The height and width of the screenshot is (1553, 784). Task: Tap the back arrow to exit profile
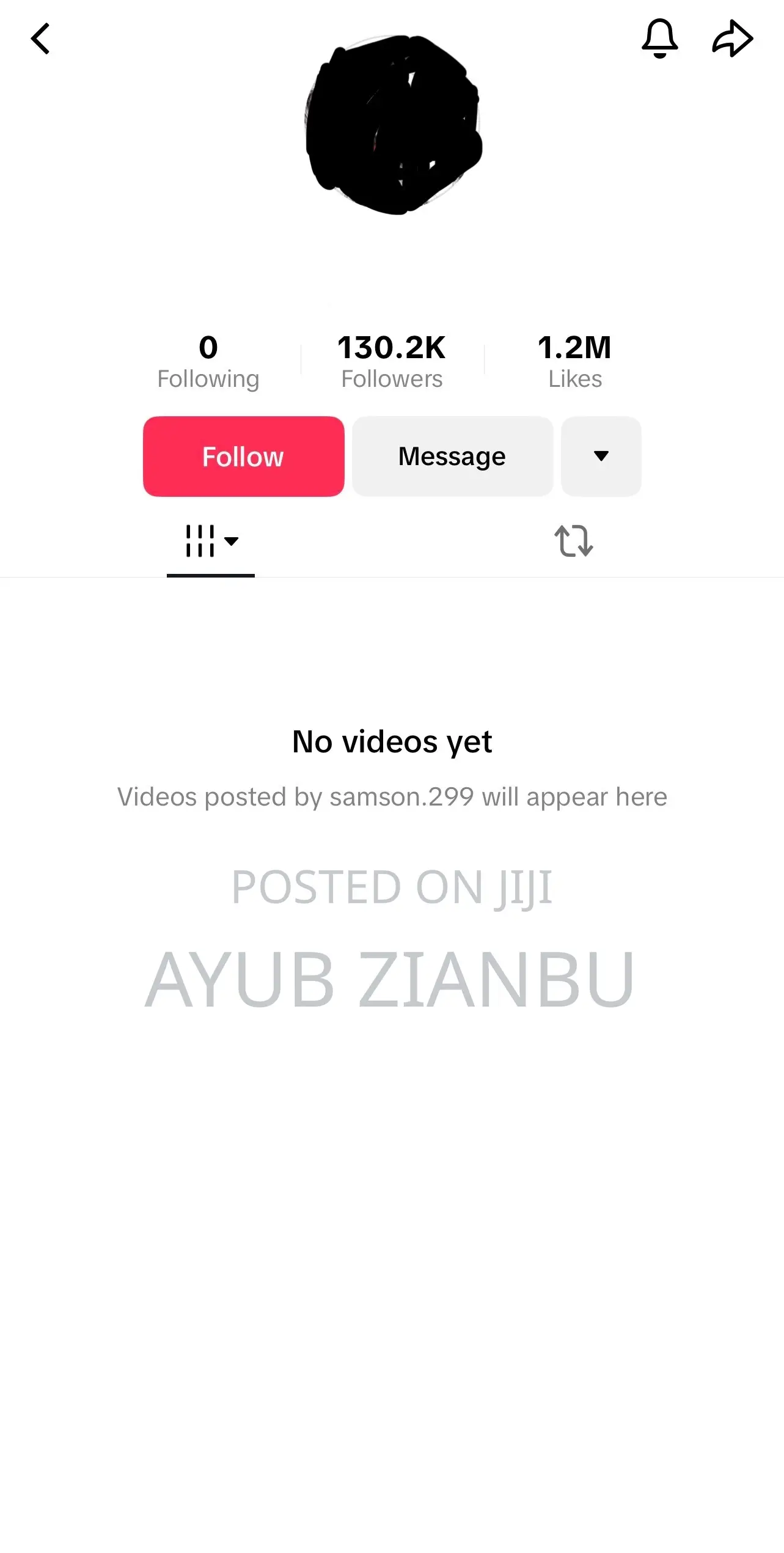41,39
